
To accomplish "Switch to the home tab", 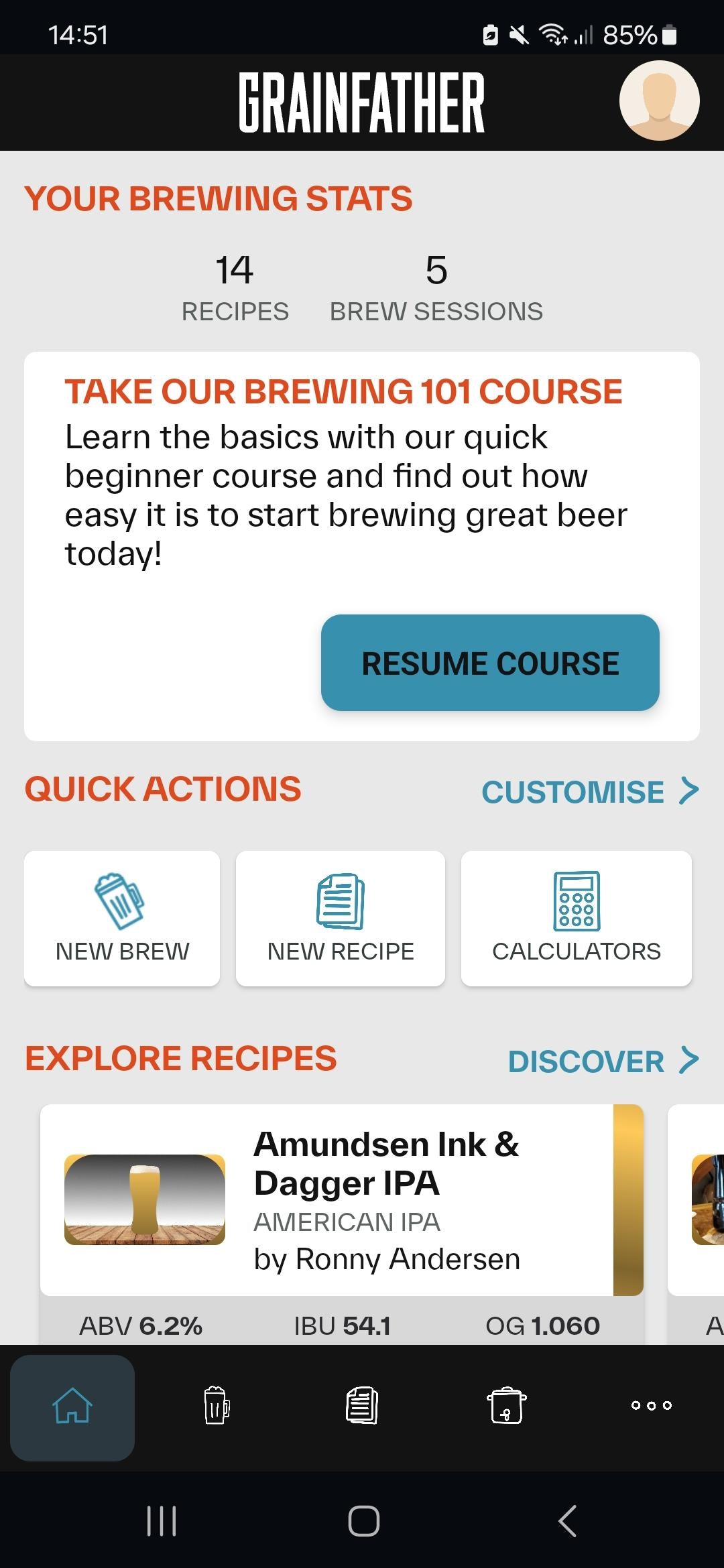I will [x=72, y=1406].
